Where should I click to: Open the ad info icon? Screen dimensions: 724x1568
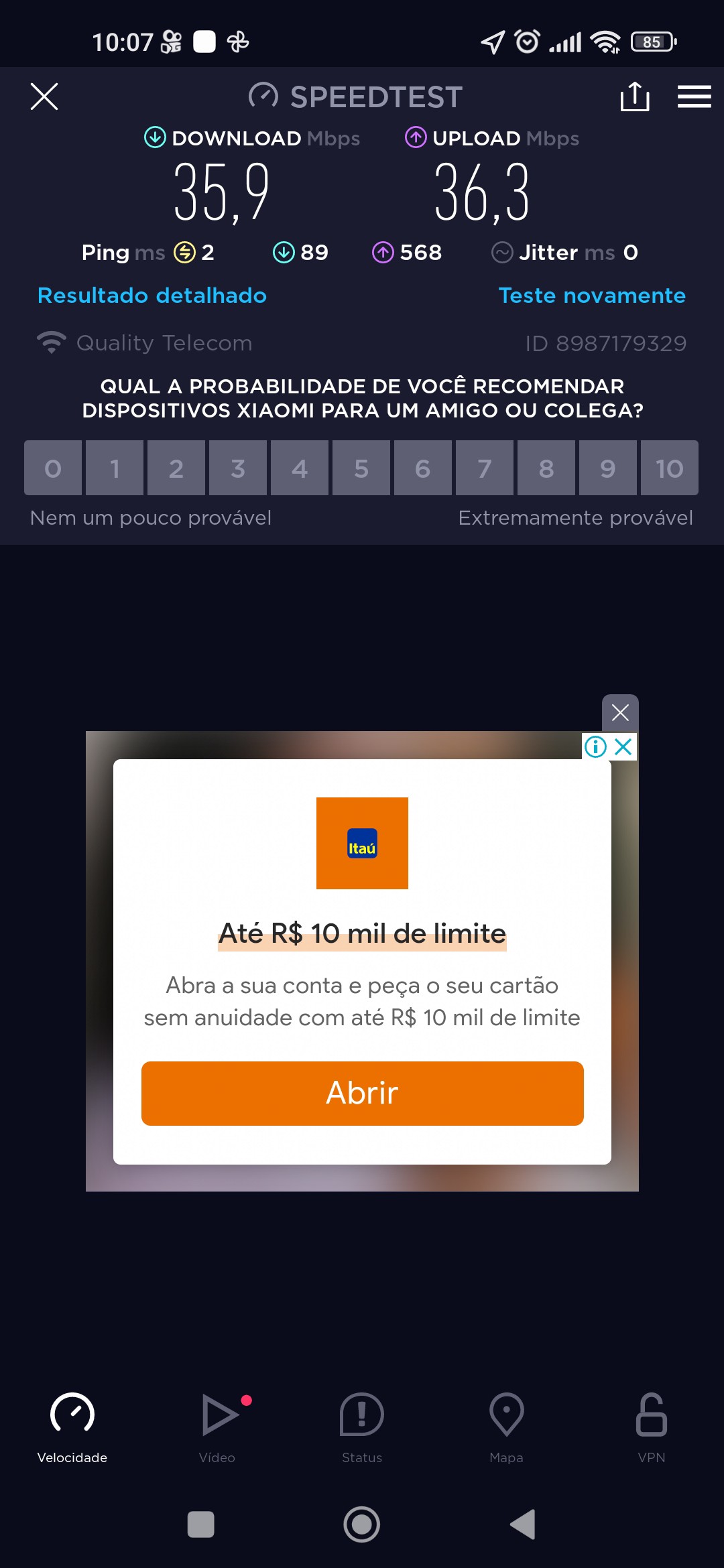(x=595, y=746)
